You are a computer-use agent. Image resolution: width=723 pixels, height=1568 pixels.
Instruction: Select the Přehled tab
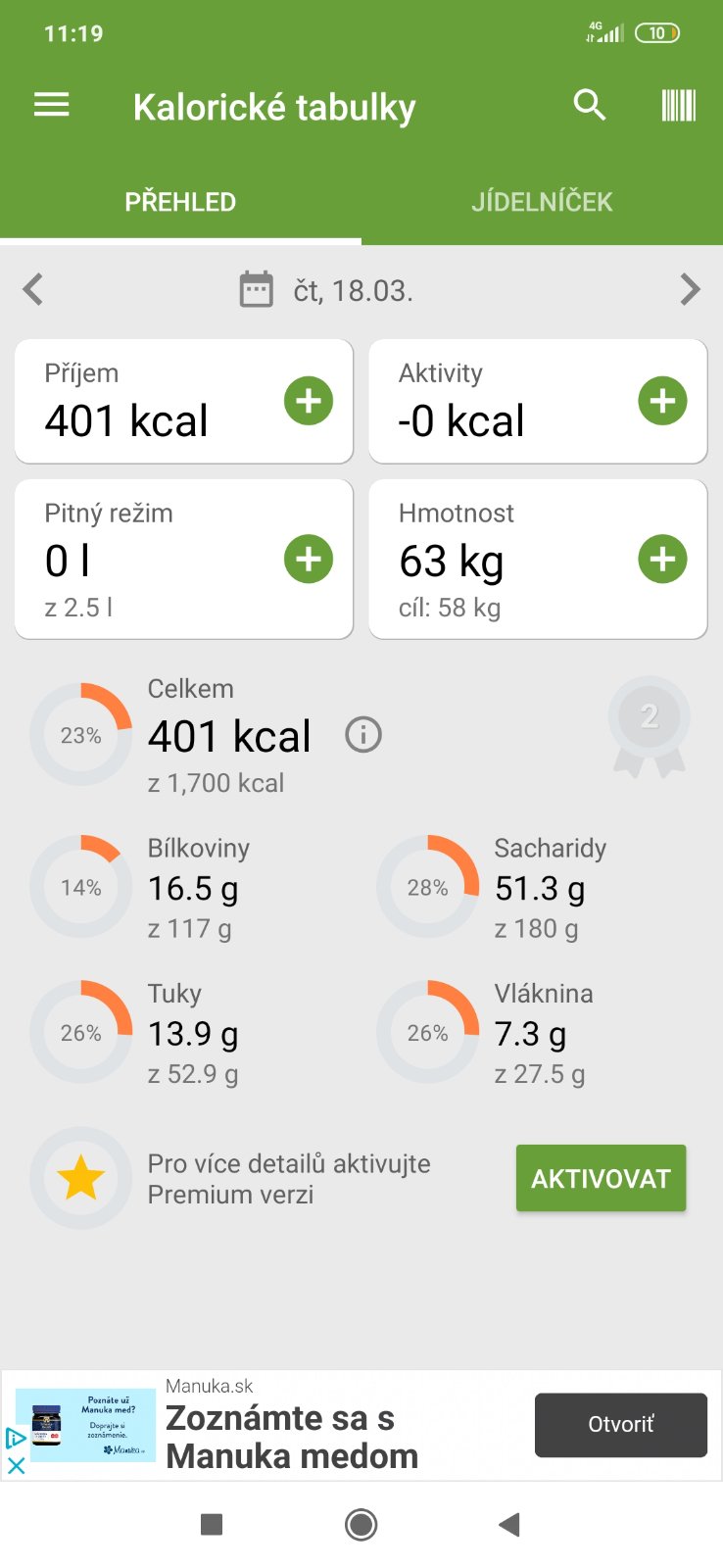coord(180,202)
